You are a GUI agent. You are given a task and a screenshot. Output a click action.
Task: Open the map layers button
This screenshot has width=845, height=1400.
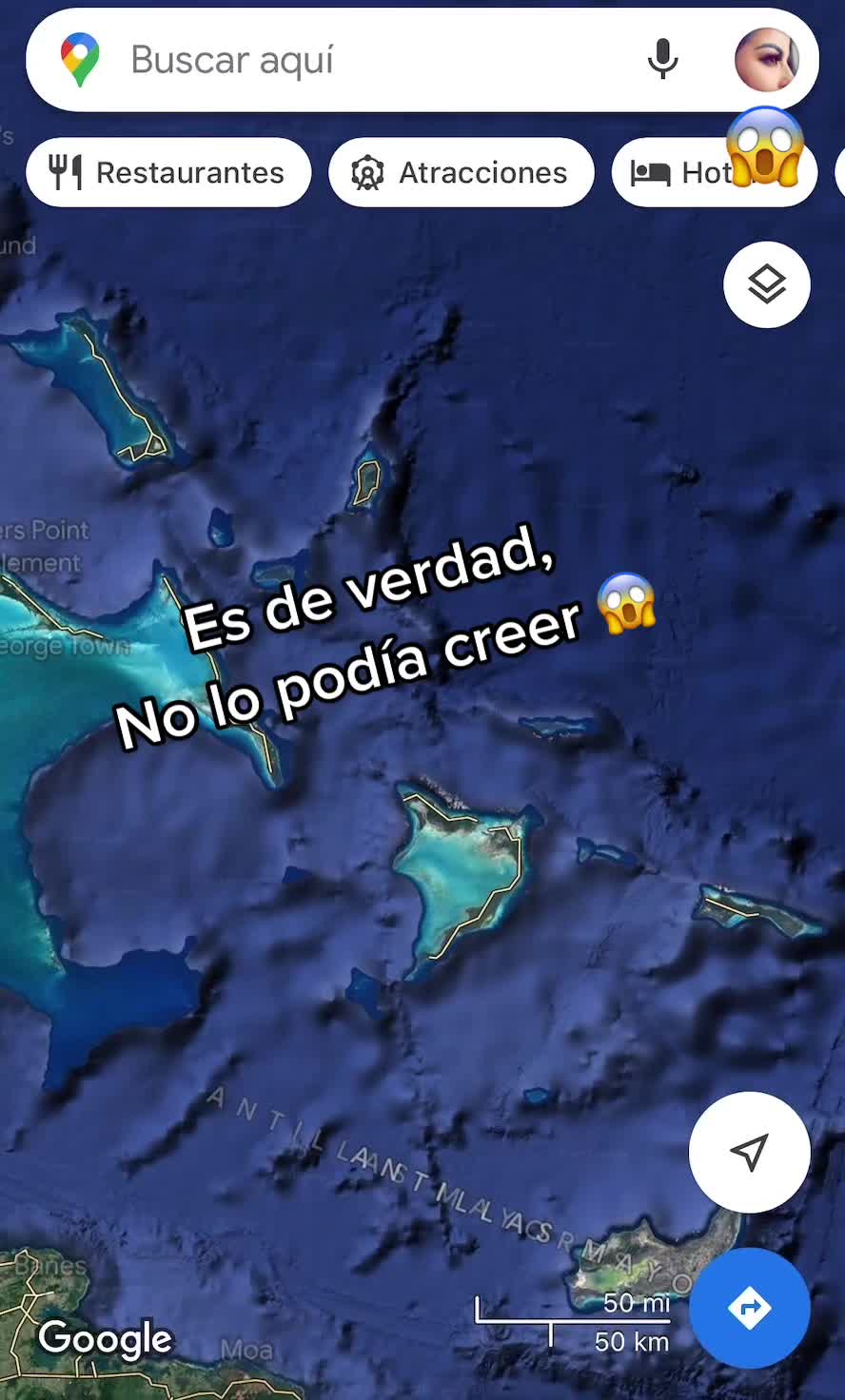pyautogui.click(x=767, y=284)
